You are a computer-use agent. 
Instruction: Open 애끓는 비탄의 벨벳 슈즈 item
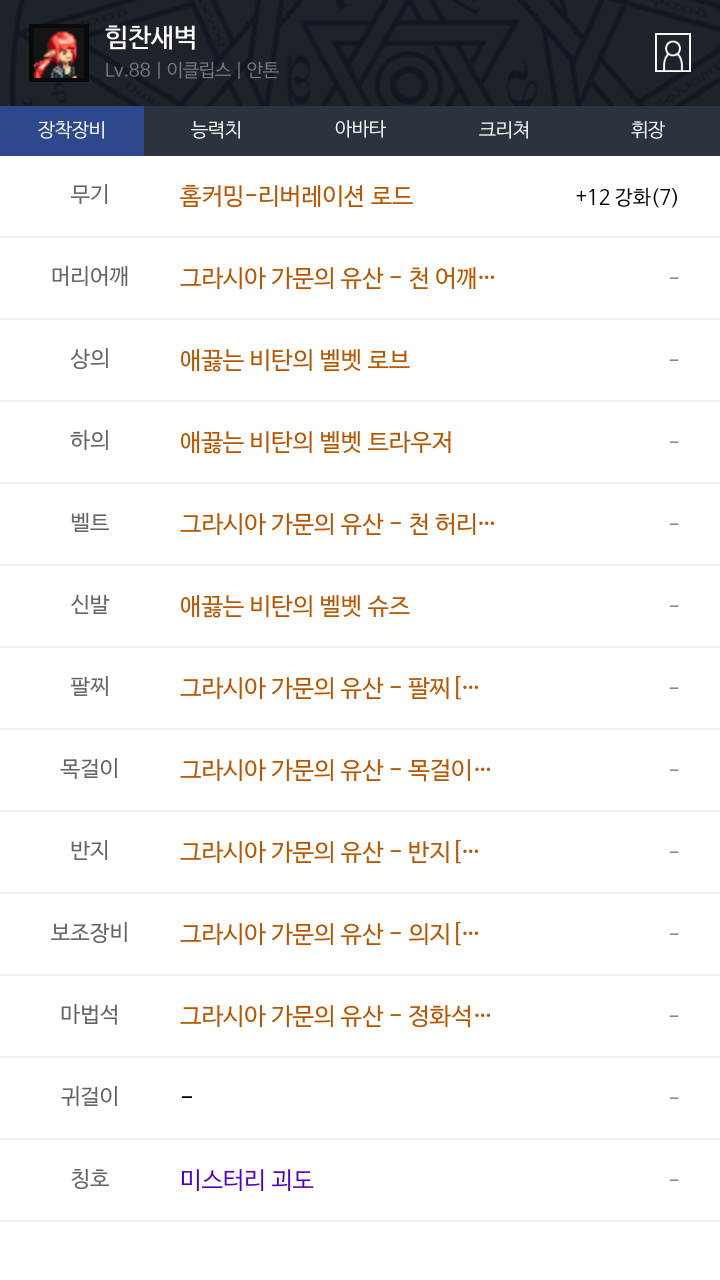click(x=295, y=606)
